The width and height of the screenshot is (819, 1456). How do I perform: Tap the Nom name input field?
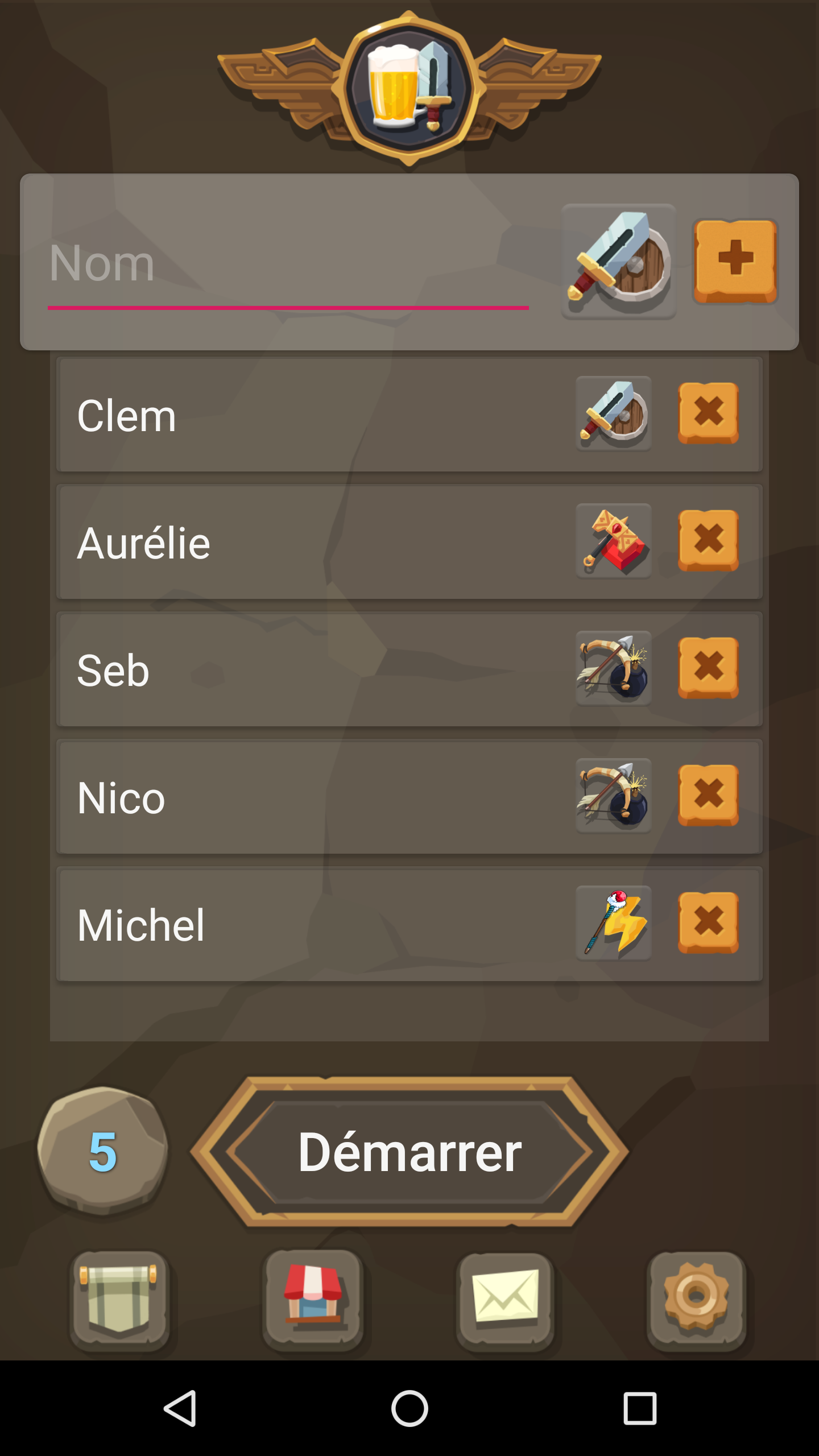288,263
